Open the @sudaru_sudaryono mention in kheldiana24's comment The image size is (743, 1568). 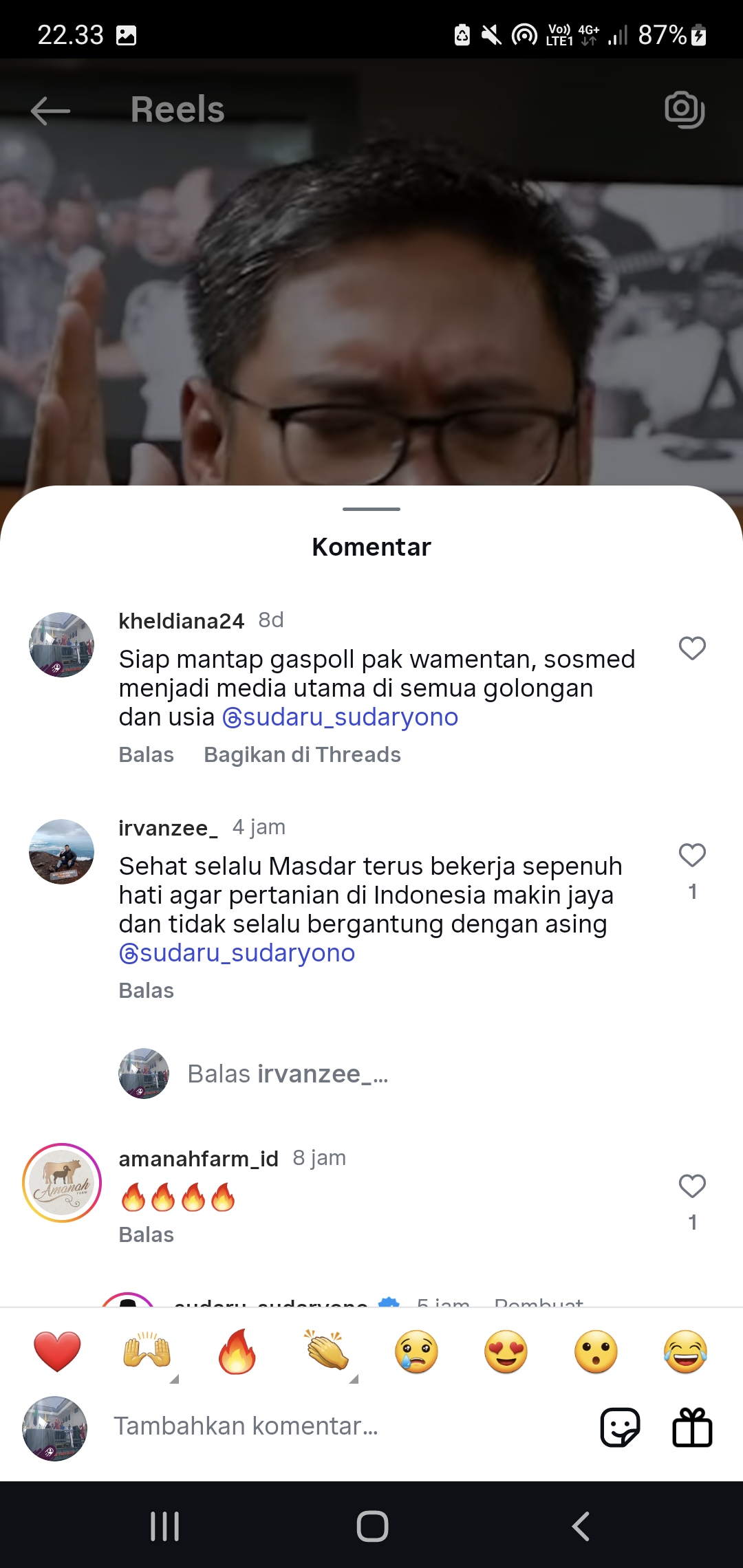pos(340,717)
